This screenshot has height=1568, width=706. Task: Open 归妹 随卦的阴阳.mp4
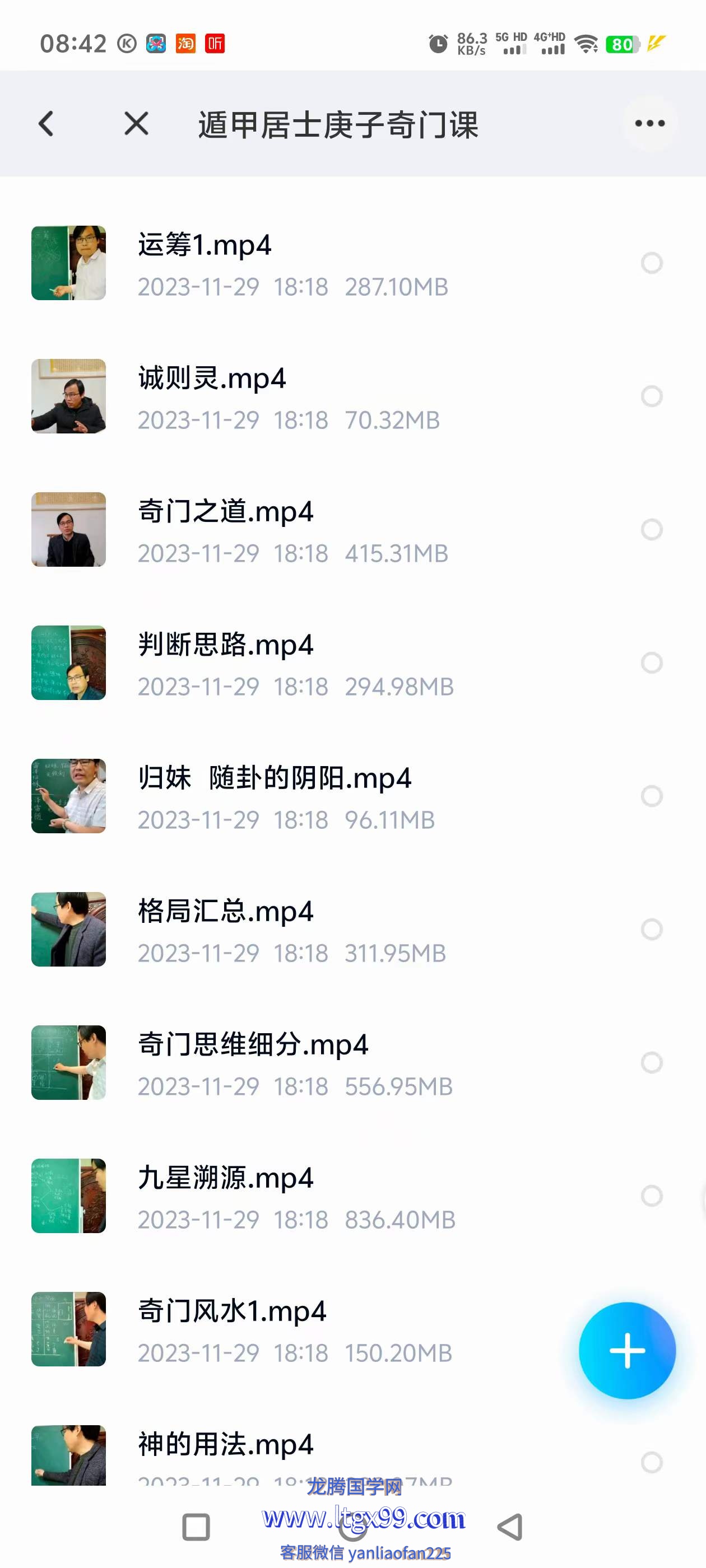coord(274,778)
